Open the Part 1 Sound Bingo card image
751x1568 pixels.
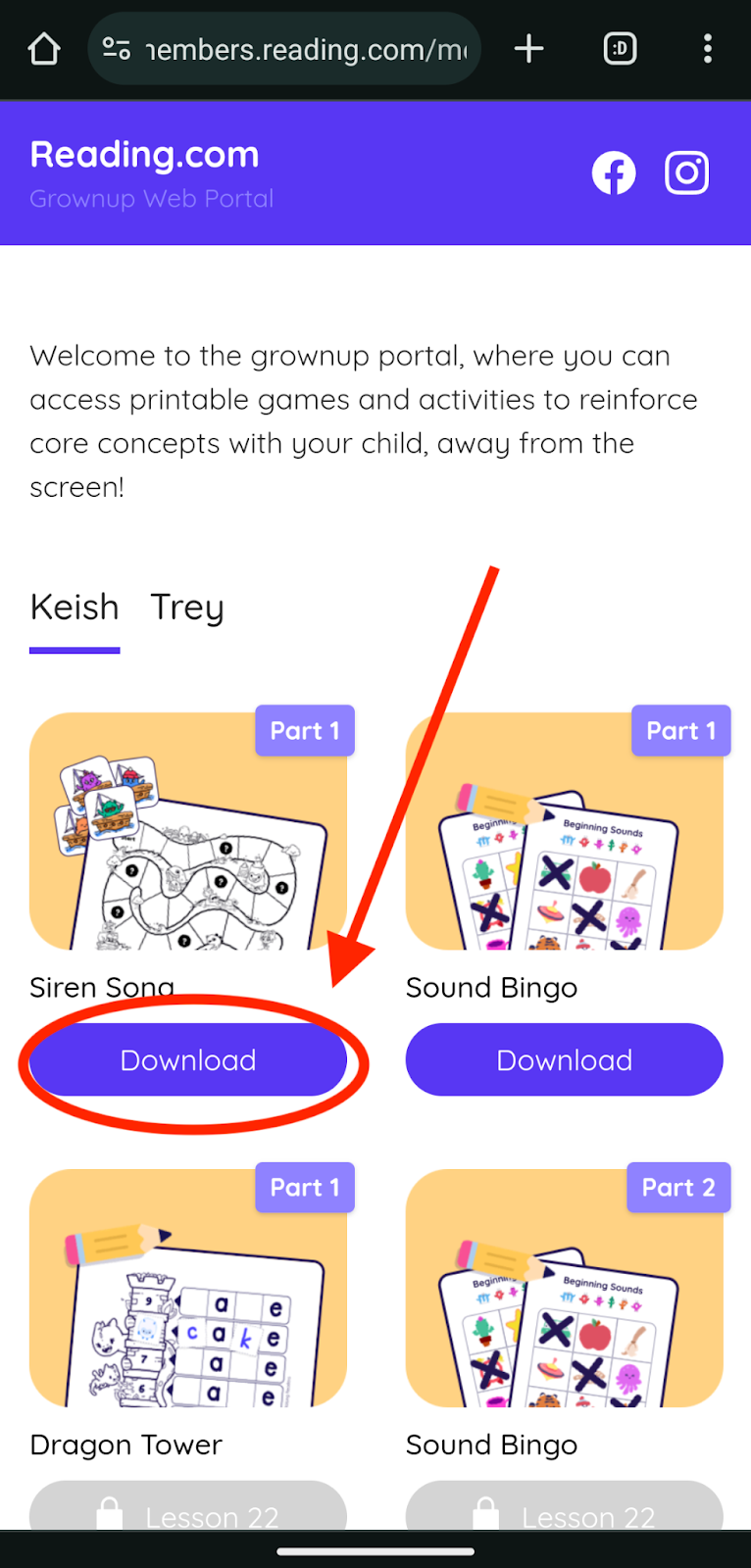564,831
